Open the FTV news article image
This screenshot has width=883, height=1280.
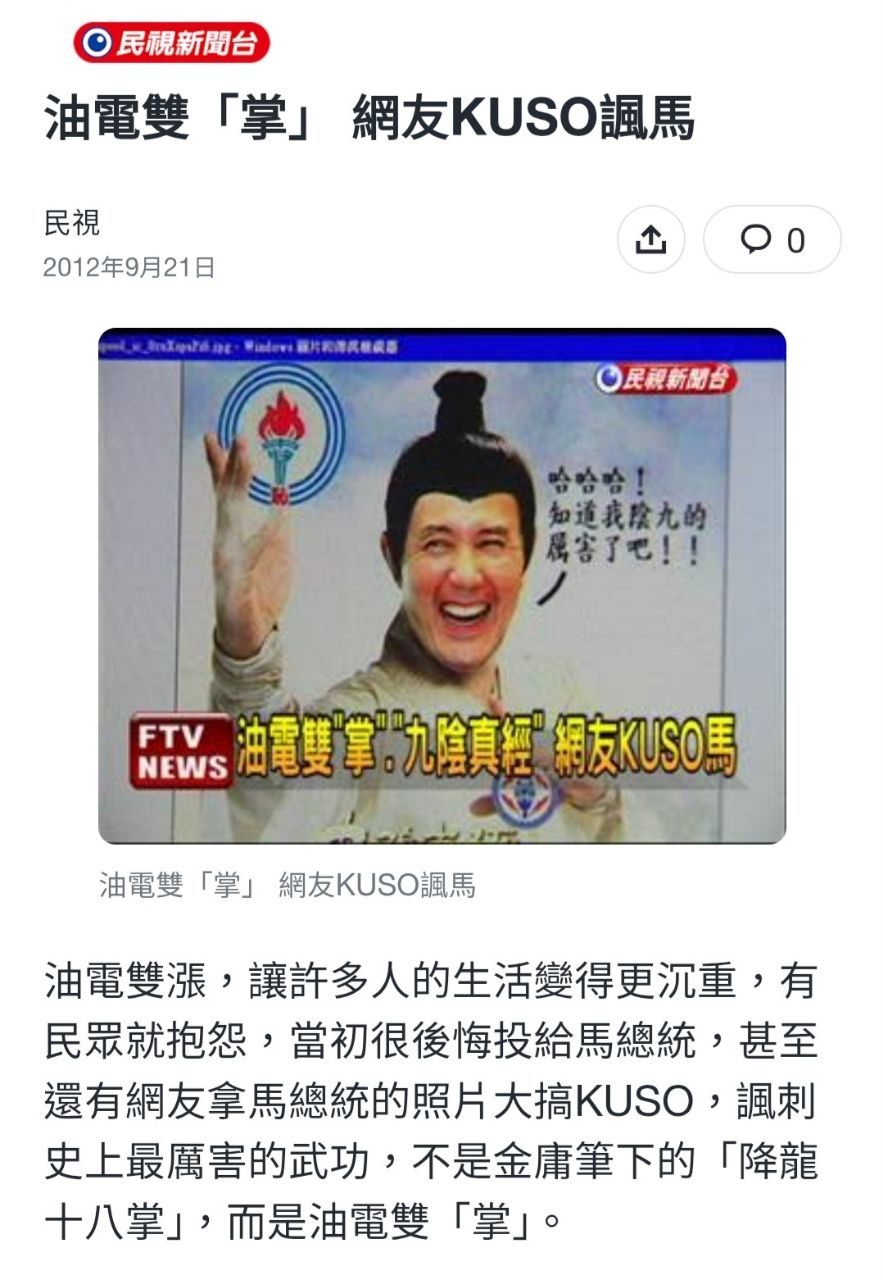(x=442, y=586)
